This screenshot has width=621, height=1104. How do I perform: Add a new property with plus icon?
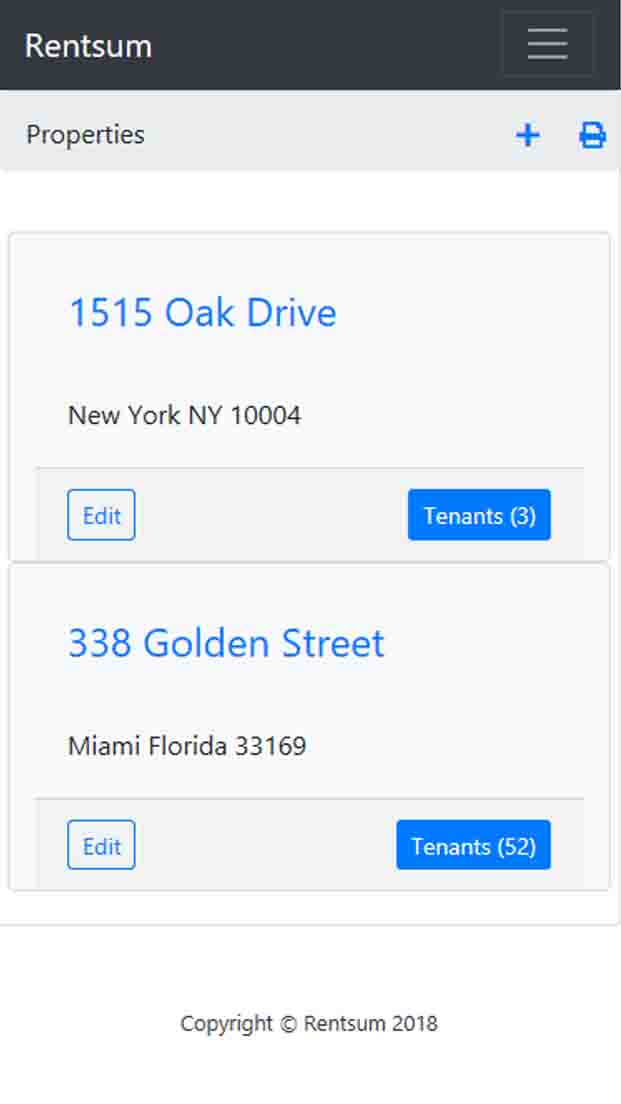pos(527,134)
